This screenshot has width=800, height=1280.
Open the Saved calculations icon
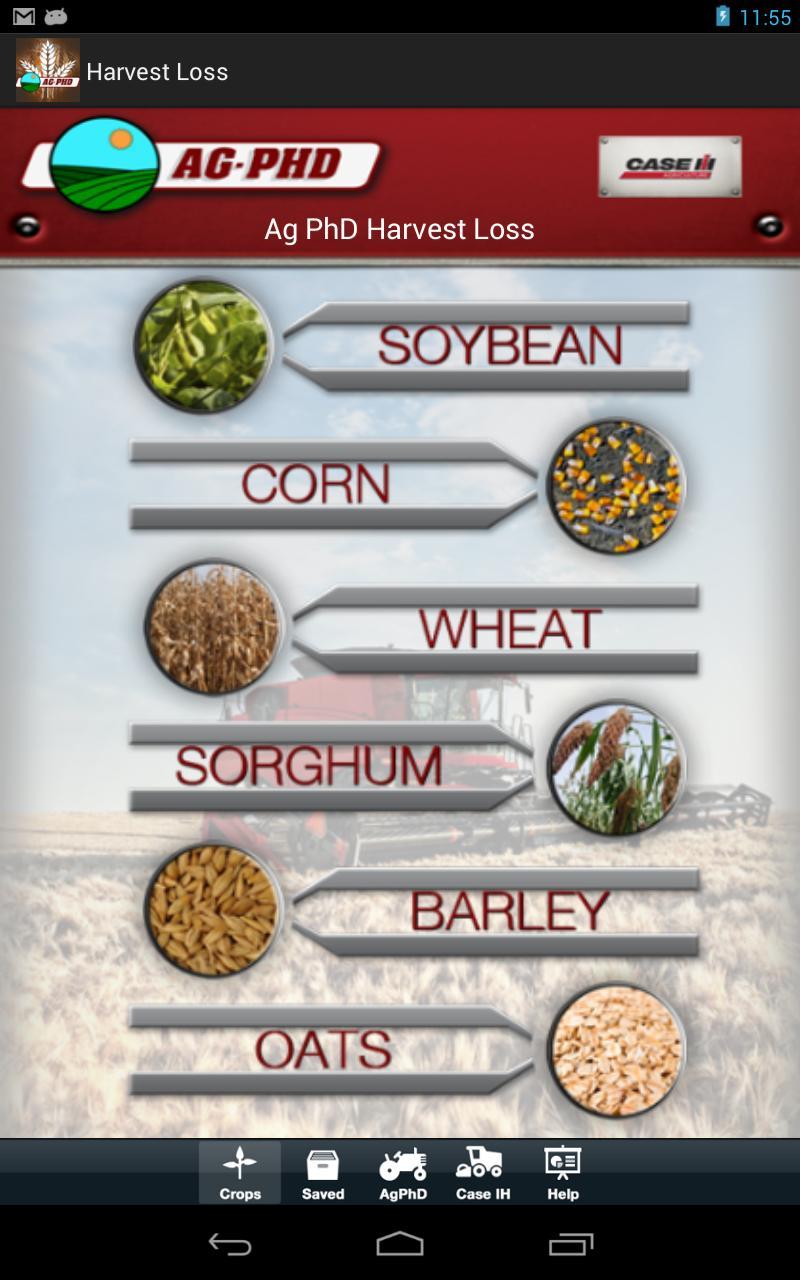click(322, 1172)
